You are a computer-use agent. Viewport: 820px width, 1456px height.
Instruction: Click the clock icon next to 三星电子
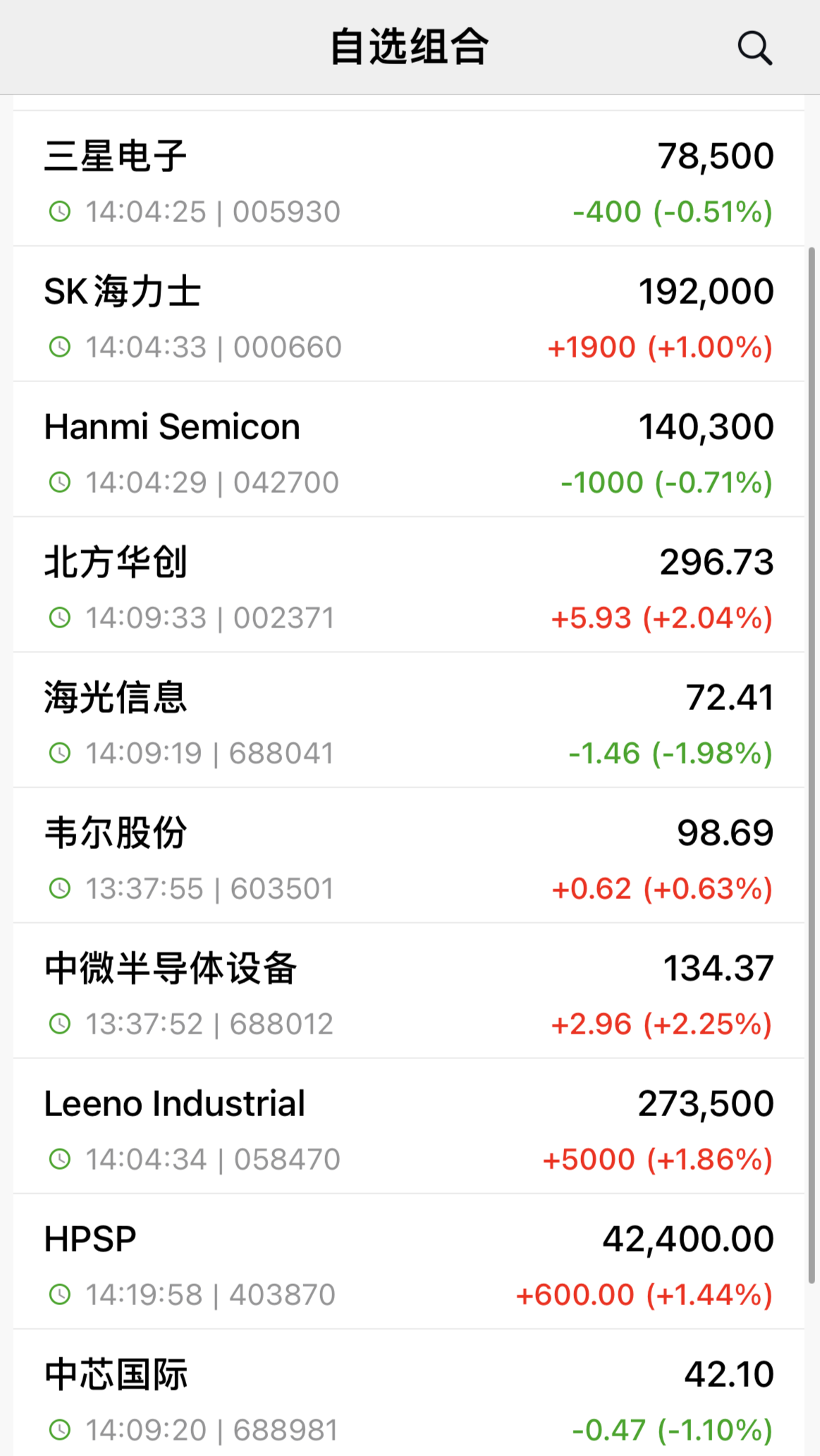point(60,211)
